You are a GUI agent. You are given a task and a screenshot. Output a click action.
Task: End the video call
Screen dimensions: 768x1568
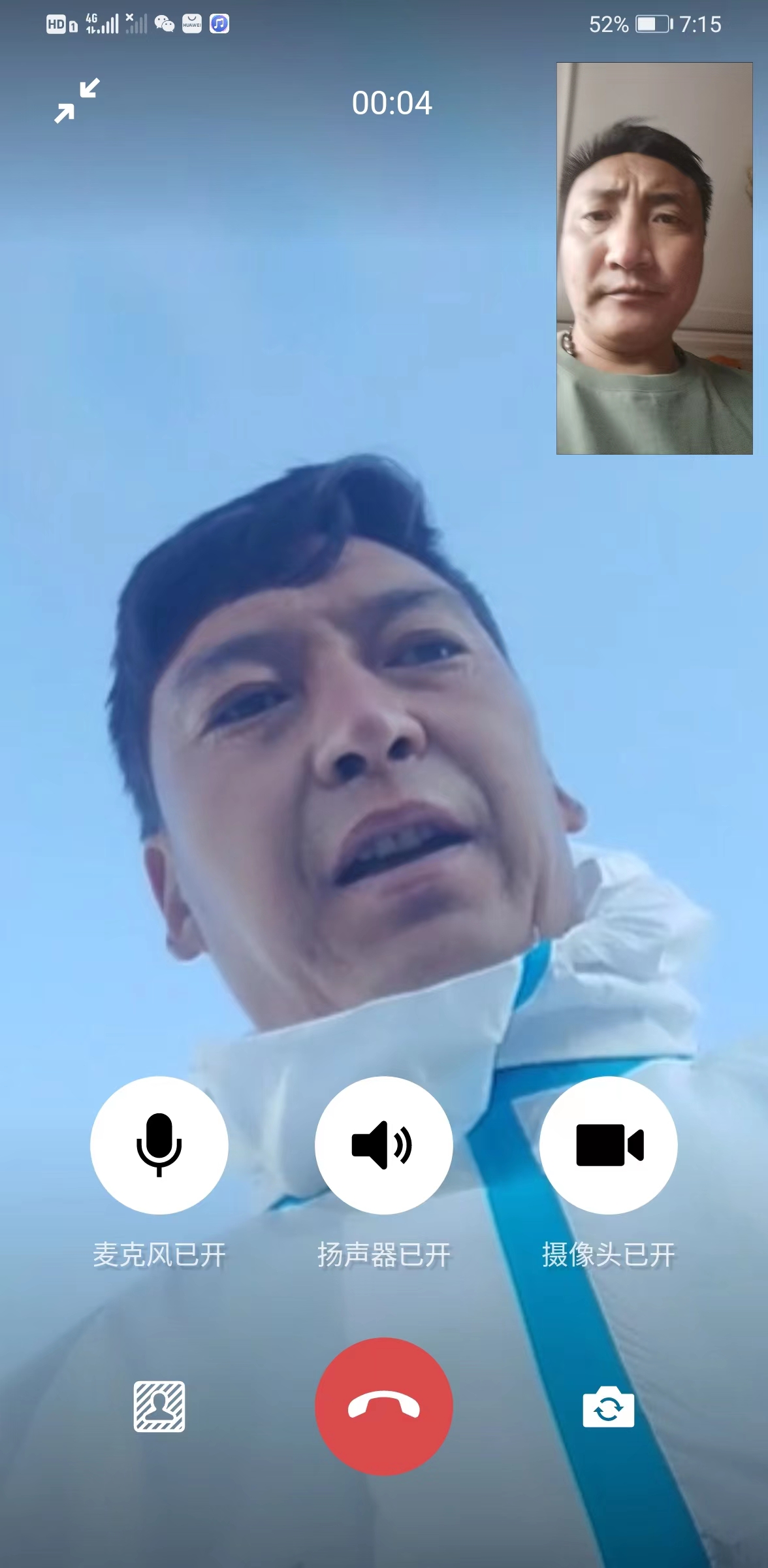coord(383,1406)
